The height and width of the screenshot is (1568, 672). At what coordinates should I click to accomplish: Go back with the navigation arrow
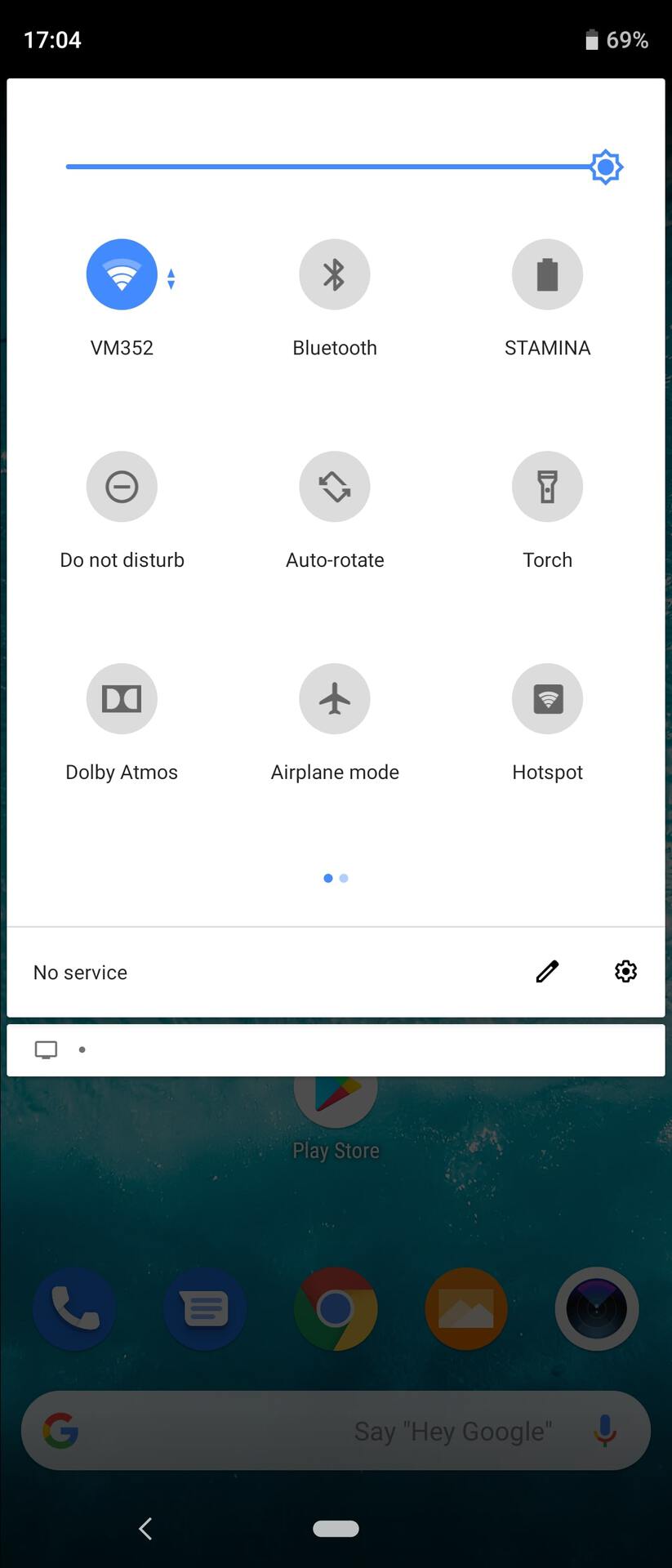pyautogui.click(x=145, y=1529)
